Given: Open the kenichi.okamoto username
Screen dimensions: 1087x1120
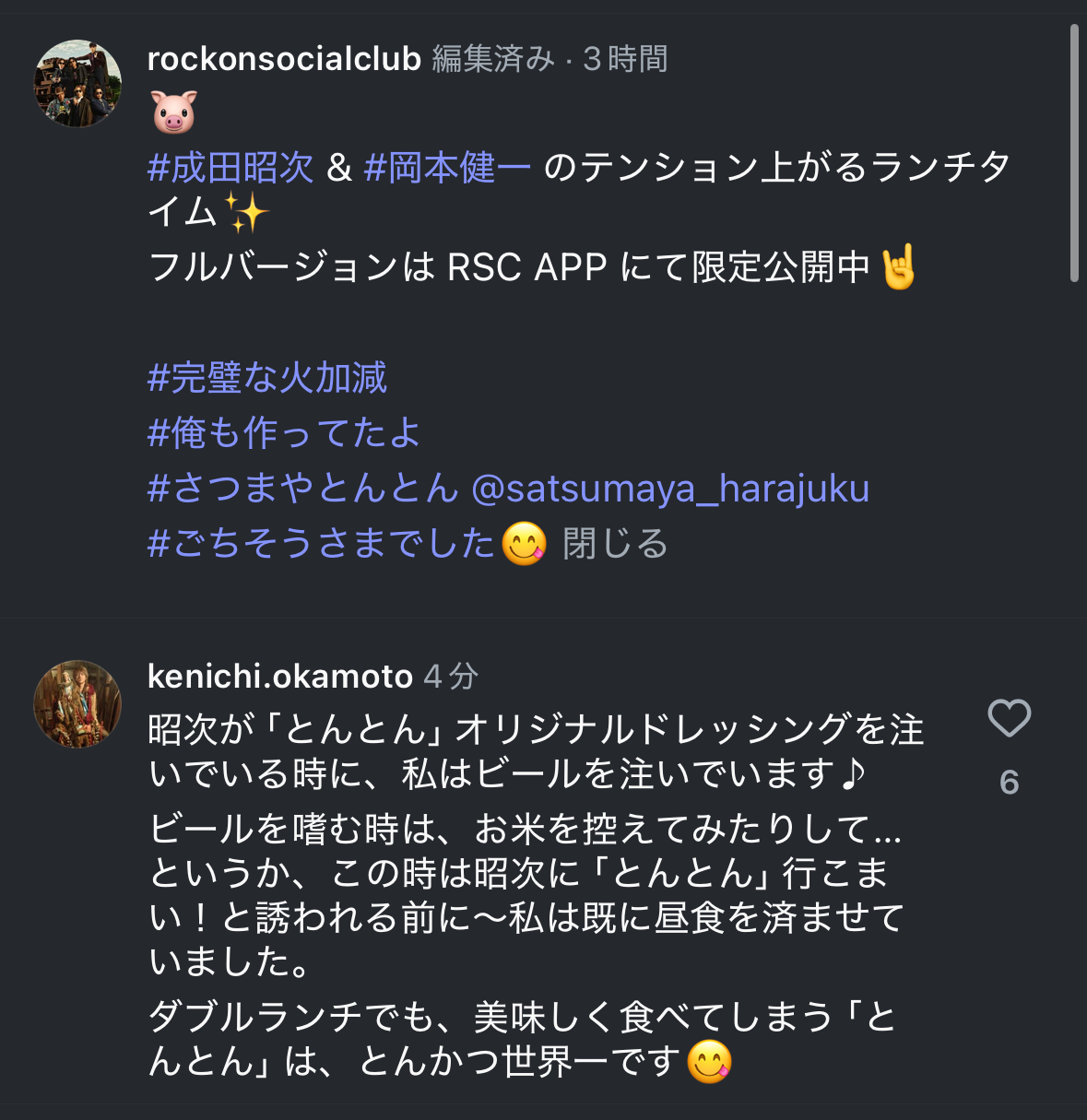Looking at the screenshot, I should (x=279, y=676).
